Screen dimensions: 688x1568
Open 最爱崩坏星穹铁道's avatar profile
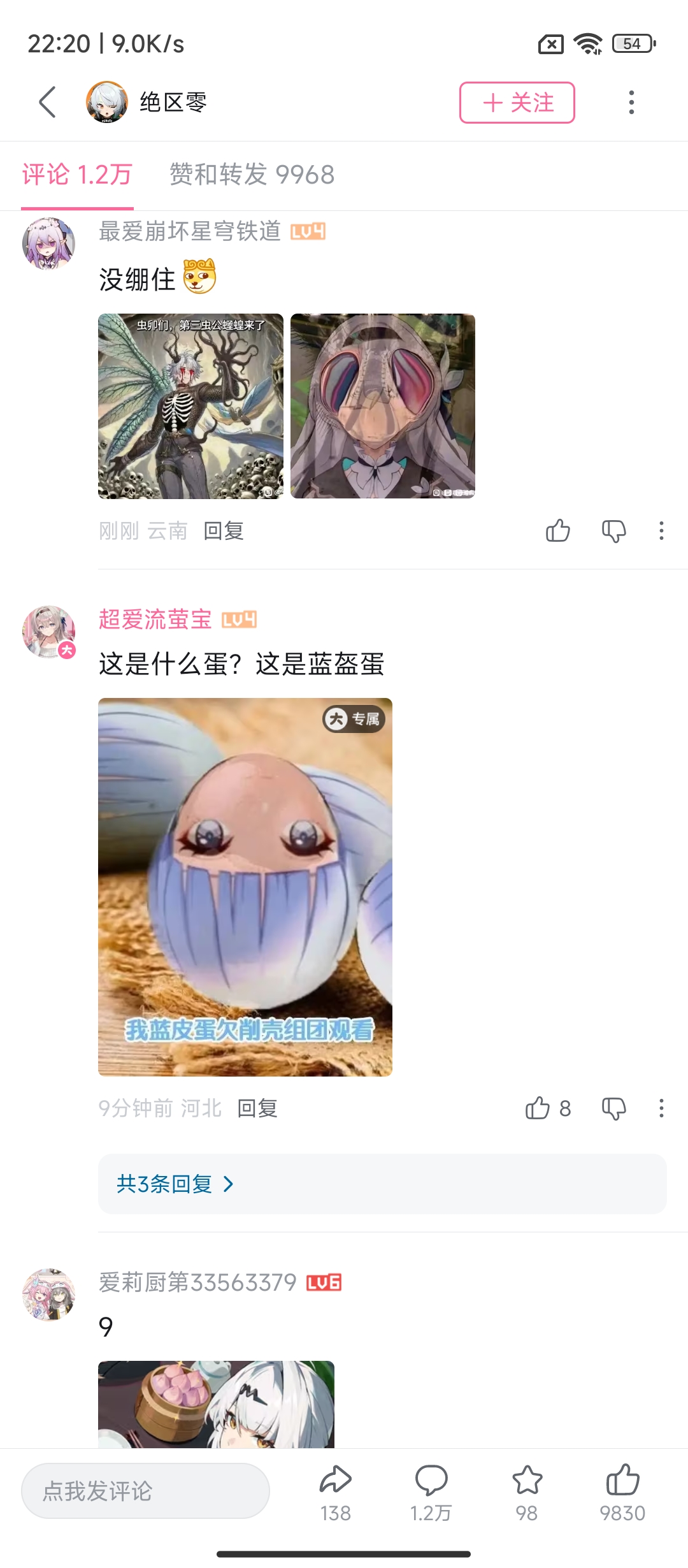(48, 243)
